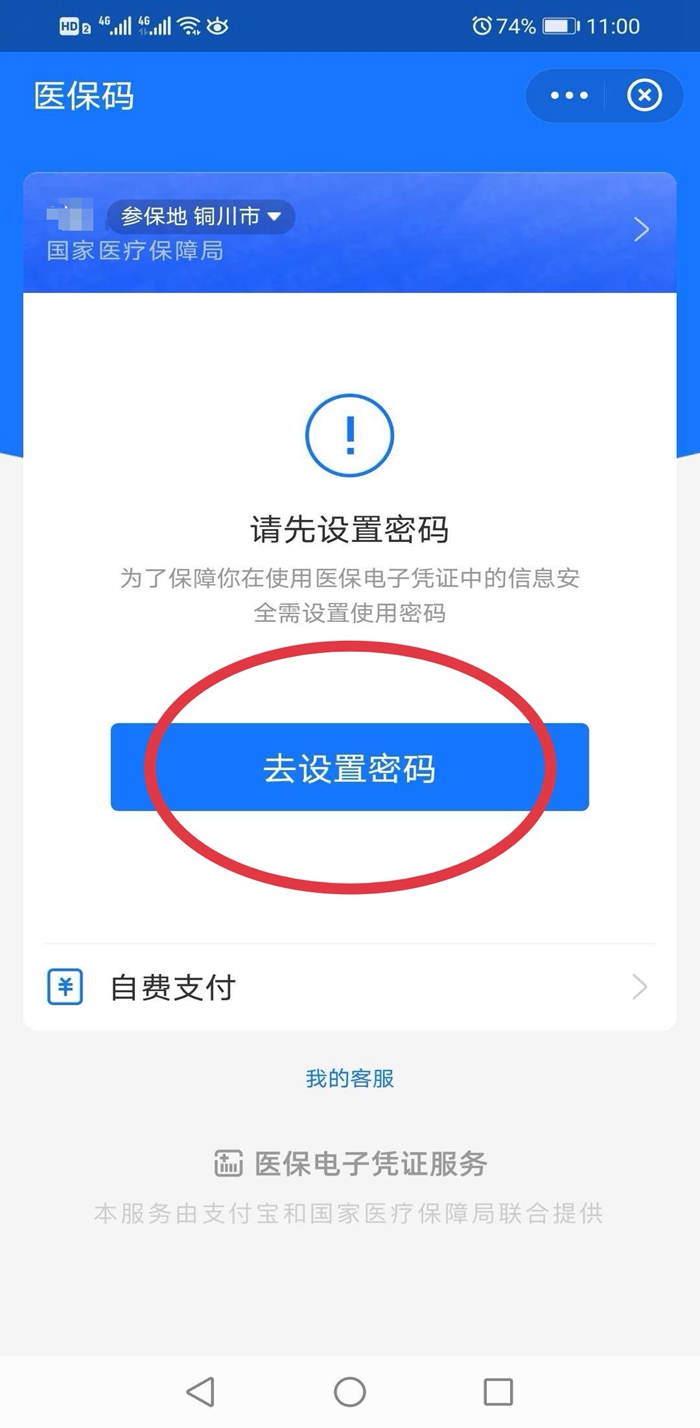Open the 自费支付 row
The width and height of the screenshot is (700, 1428).
point(349,988)
